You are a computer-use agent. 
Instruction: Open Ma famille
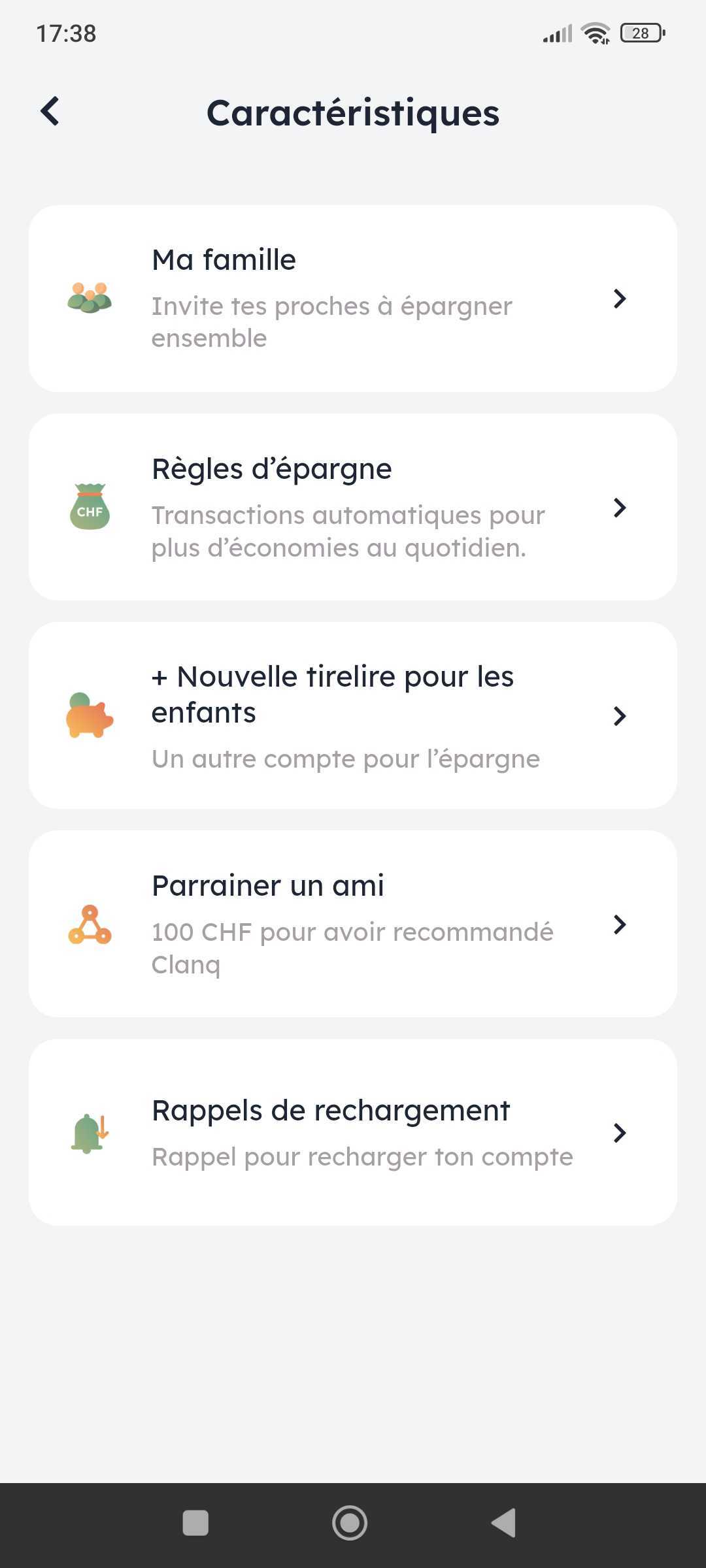tap(353, 299)
